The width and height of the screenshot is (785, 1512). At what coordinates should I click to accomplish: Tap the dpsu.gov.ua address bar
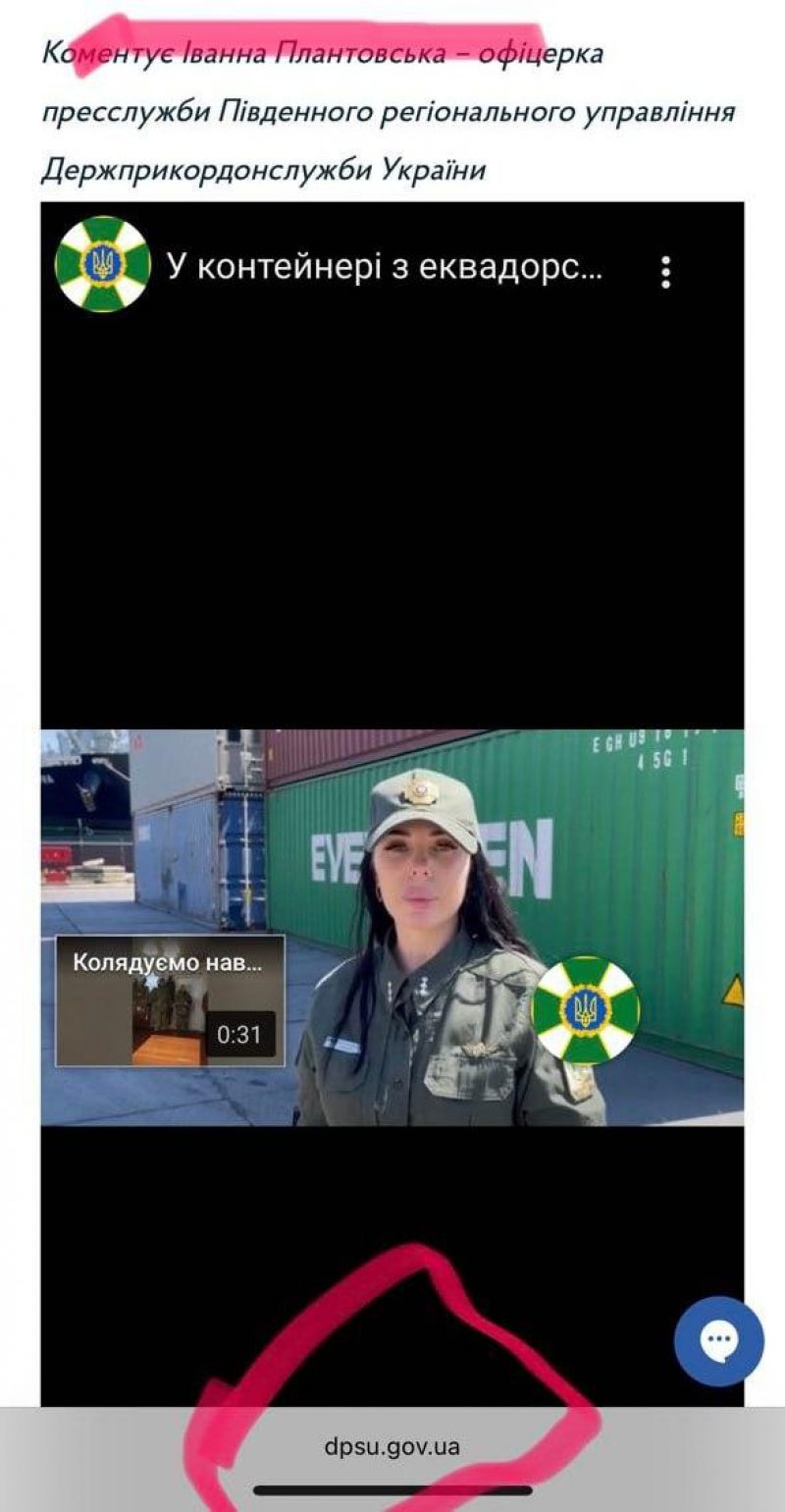(392, 1446)
